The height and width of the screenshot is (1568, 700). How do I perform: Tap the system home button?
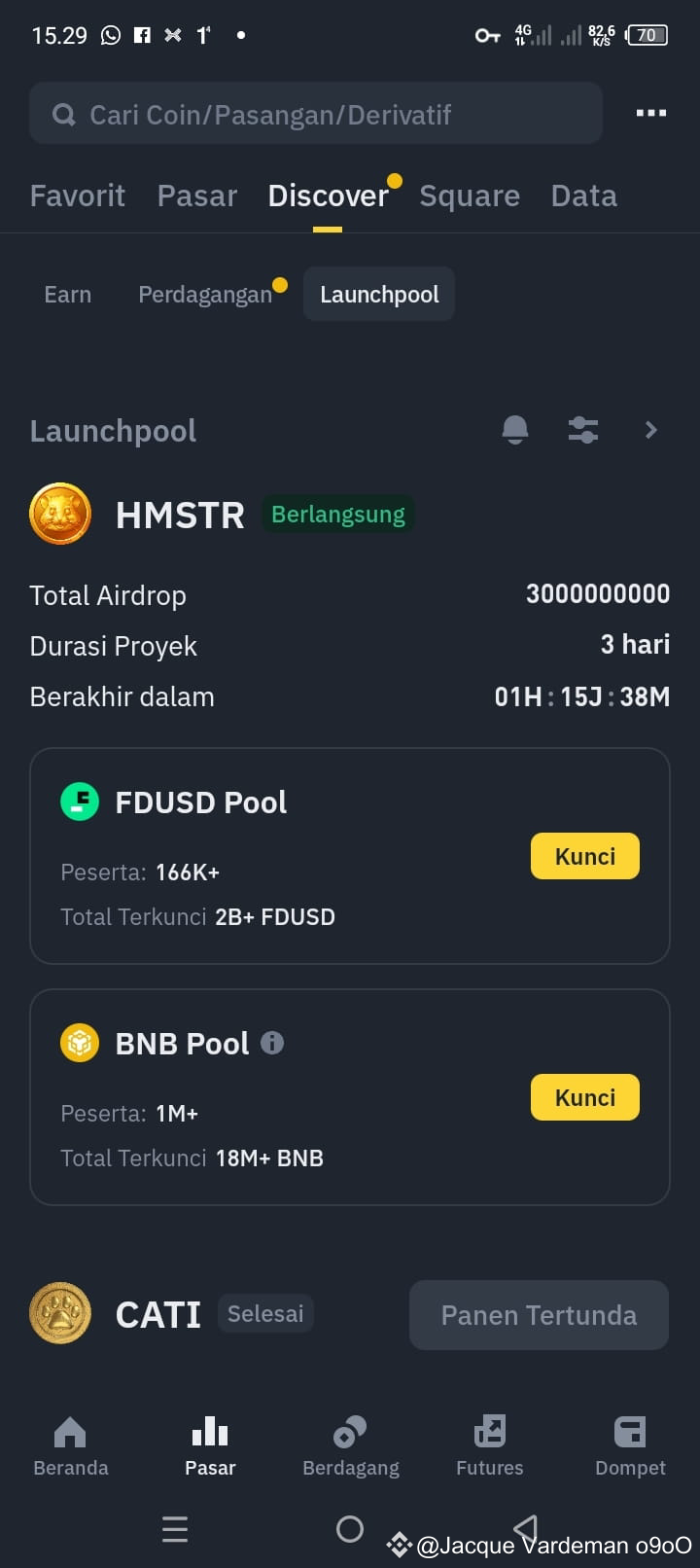(x=350, y=1530)
